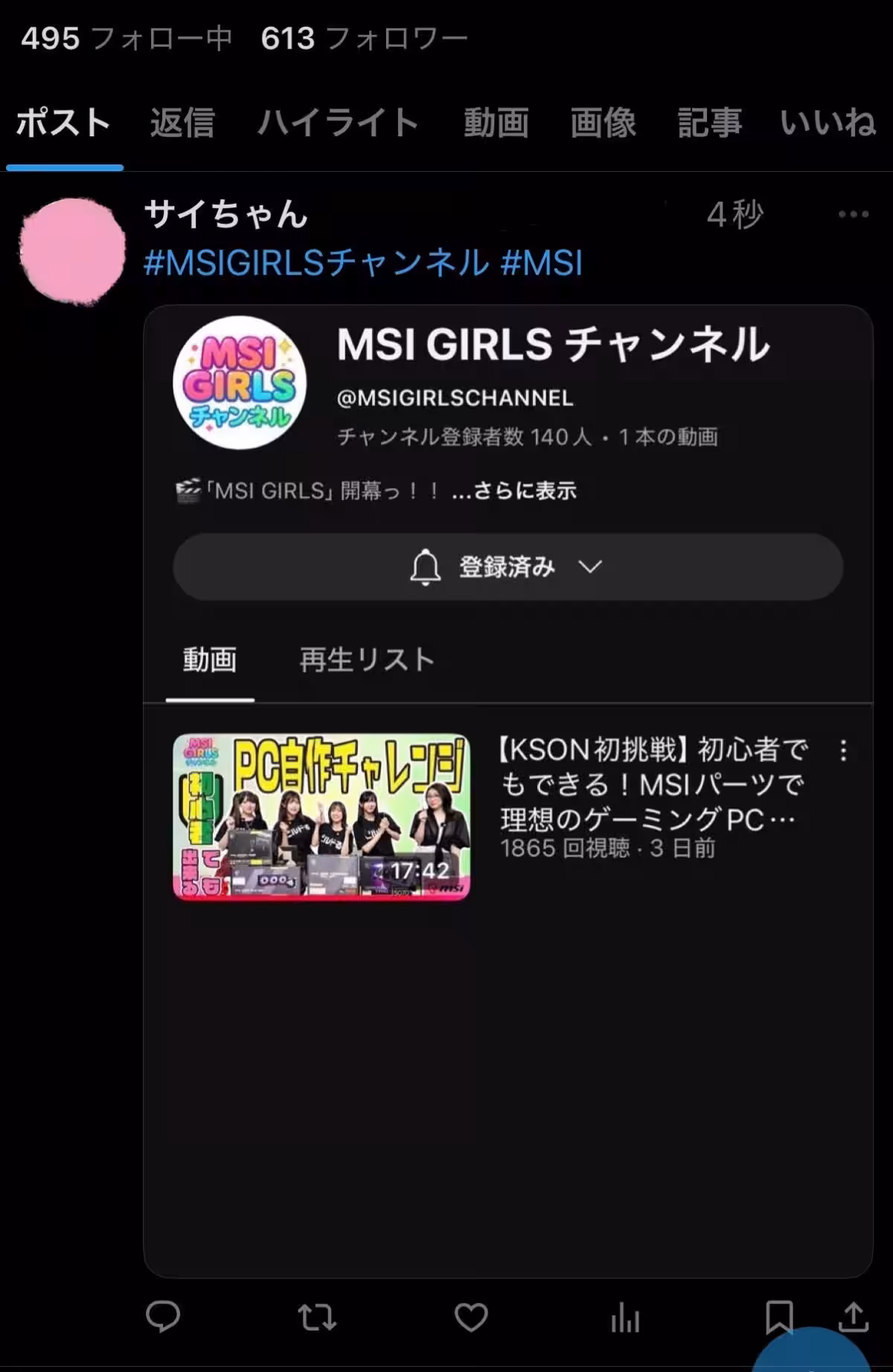This screenshot has width=893, height=1372.
Task: Open サイちゃん's pink profile avatar
Action: [x=72, y=251]
